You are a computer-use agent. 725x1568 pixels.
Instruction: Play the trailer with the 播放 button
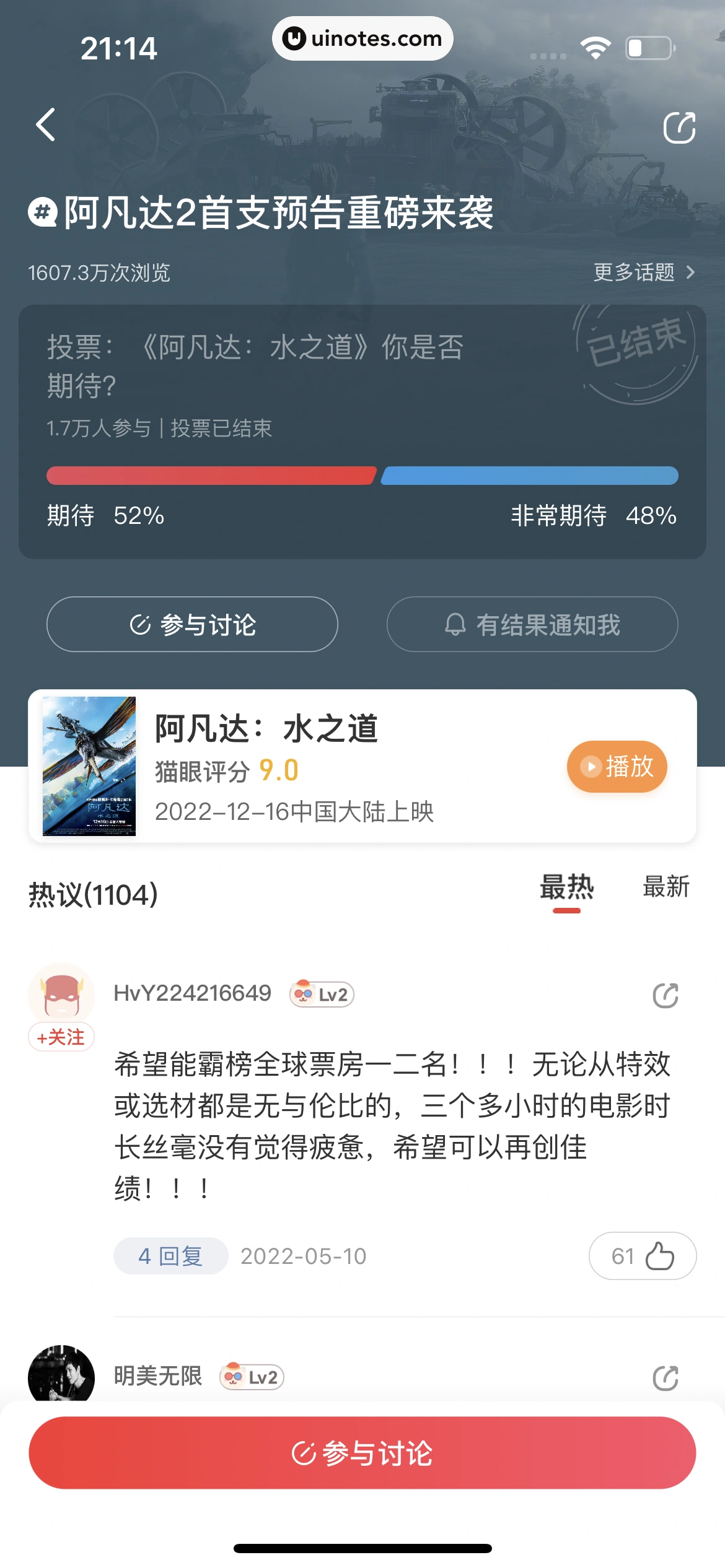click(617, 767)
